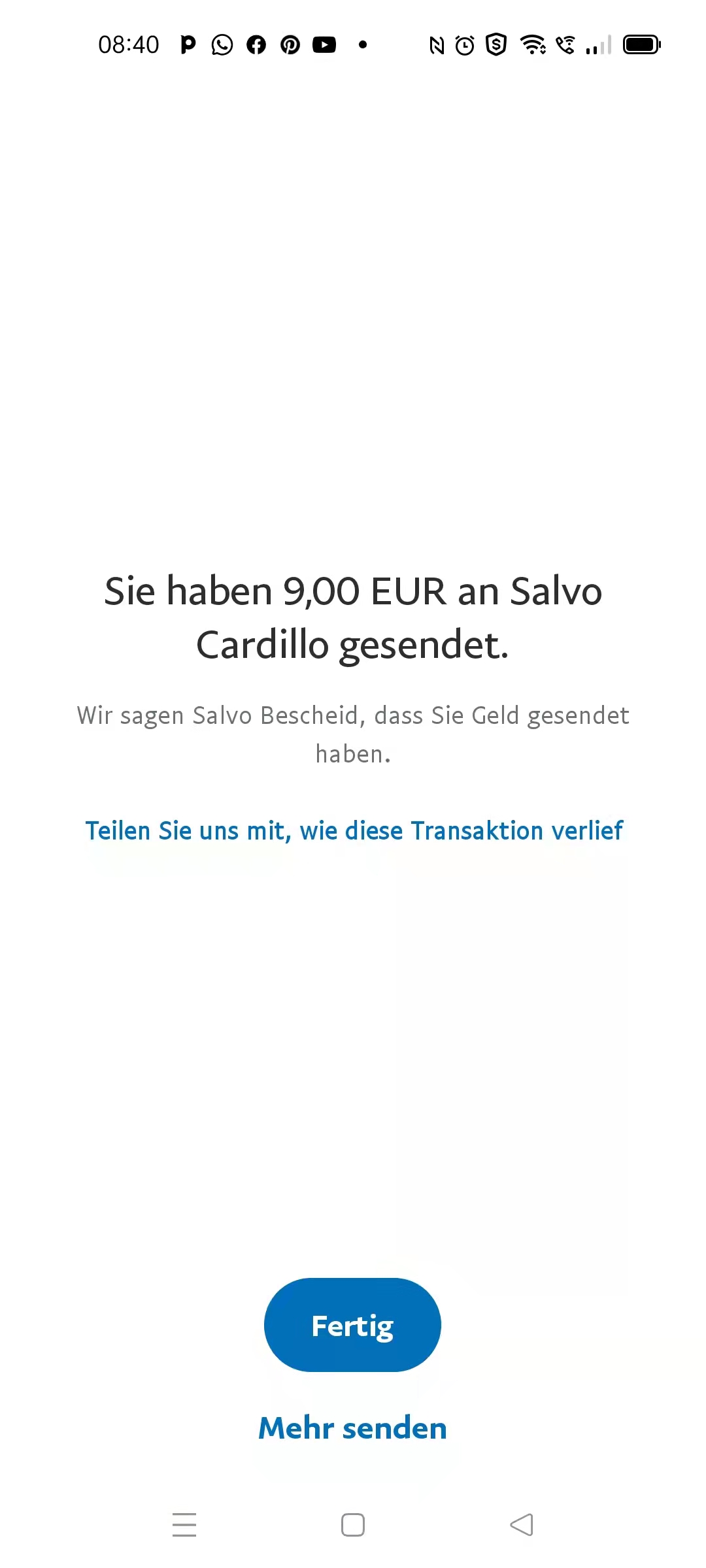Open recent apps from navigation bar
706x1568 pixels.
(x=184, y=1525)
